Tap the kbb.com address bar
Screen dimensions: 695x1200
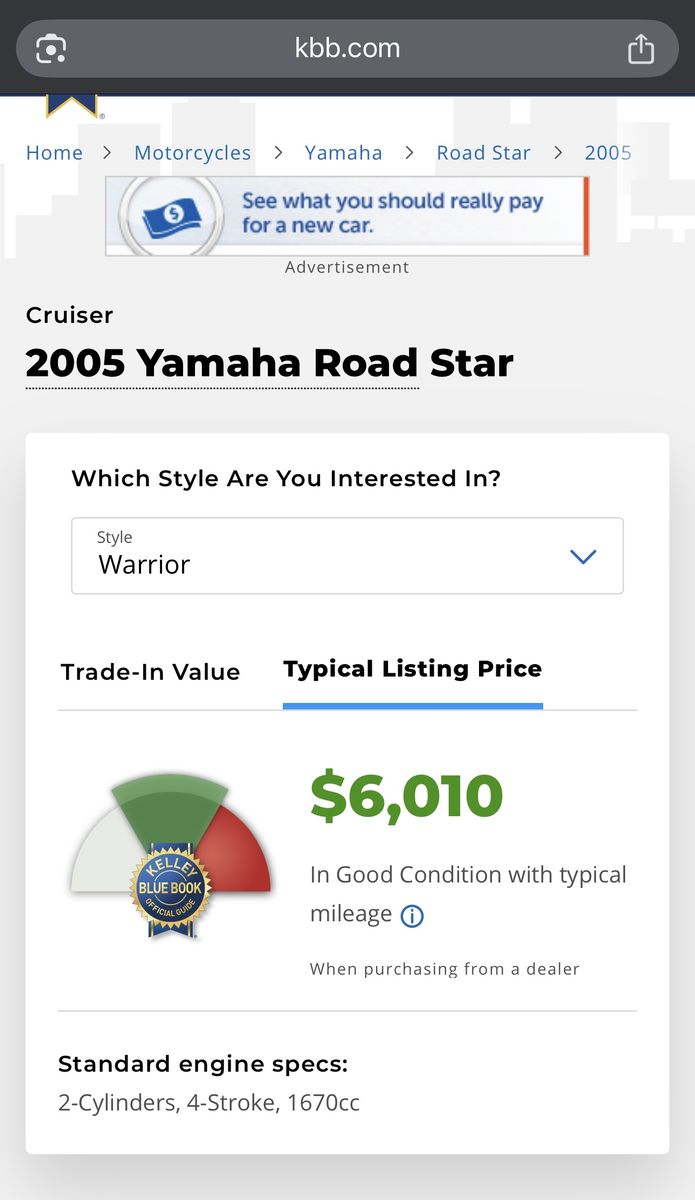point(347,48)
